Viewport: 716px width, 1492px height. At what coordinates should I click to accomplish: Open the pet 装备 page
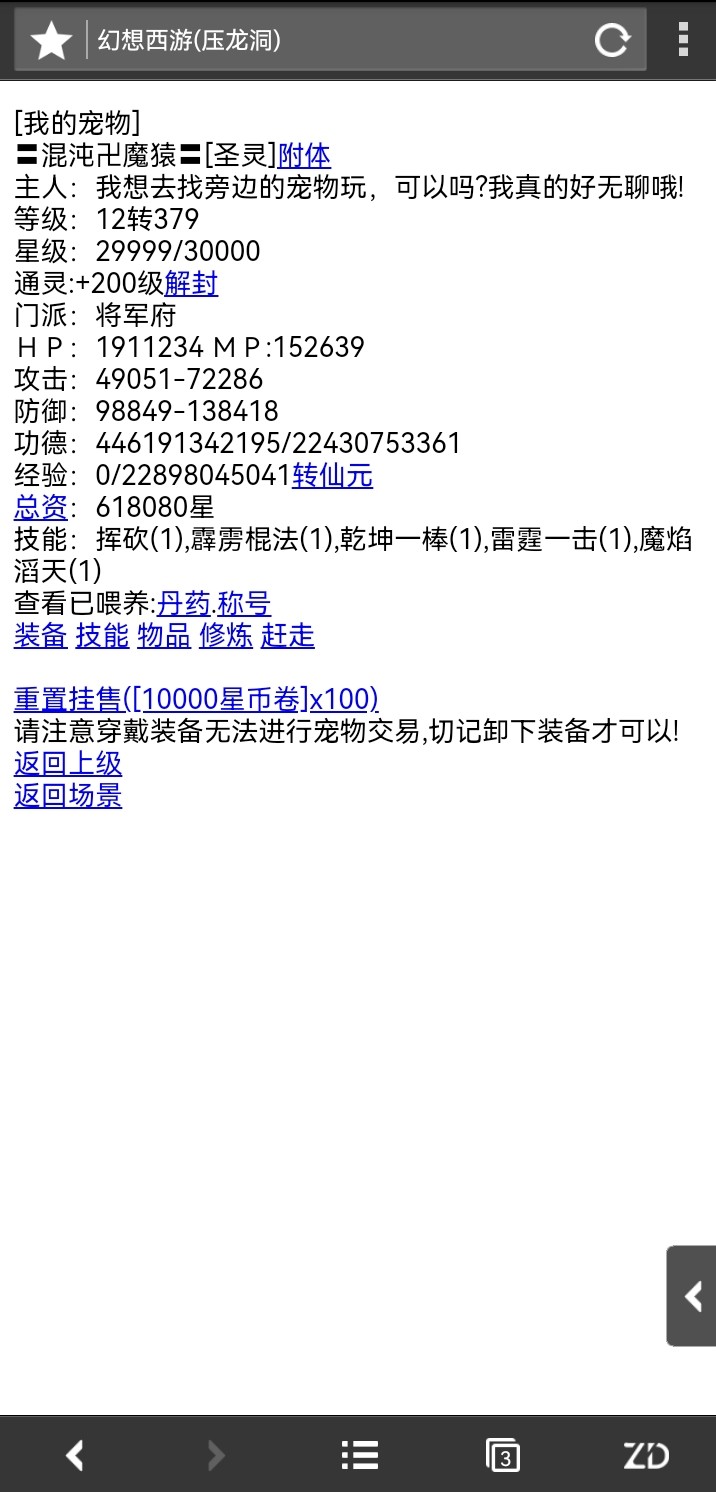point(41,635)
